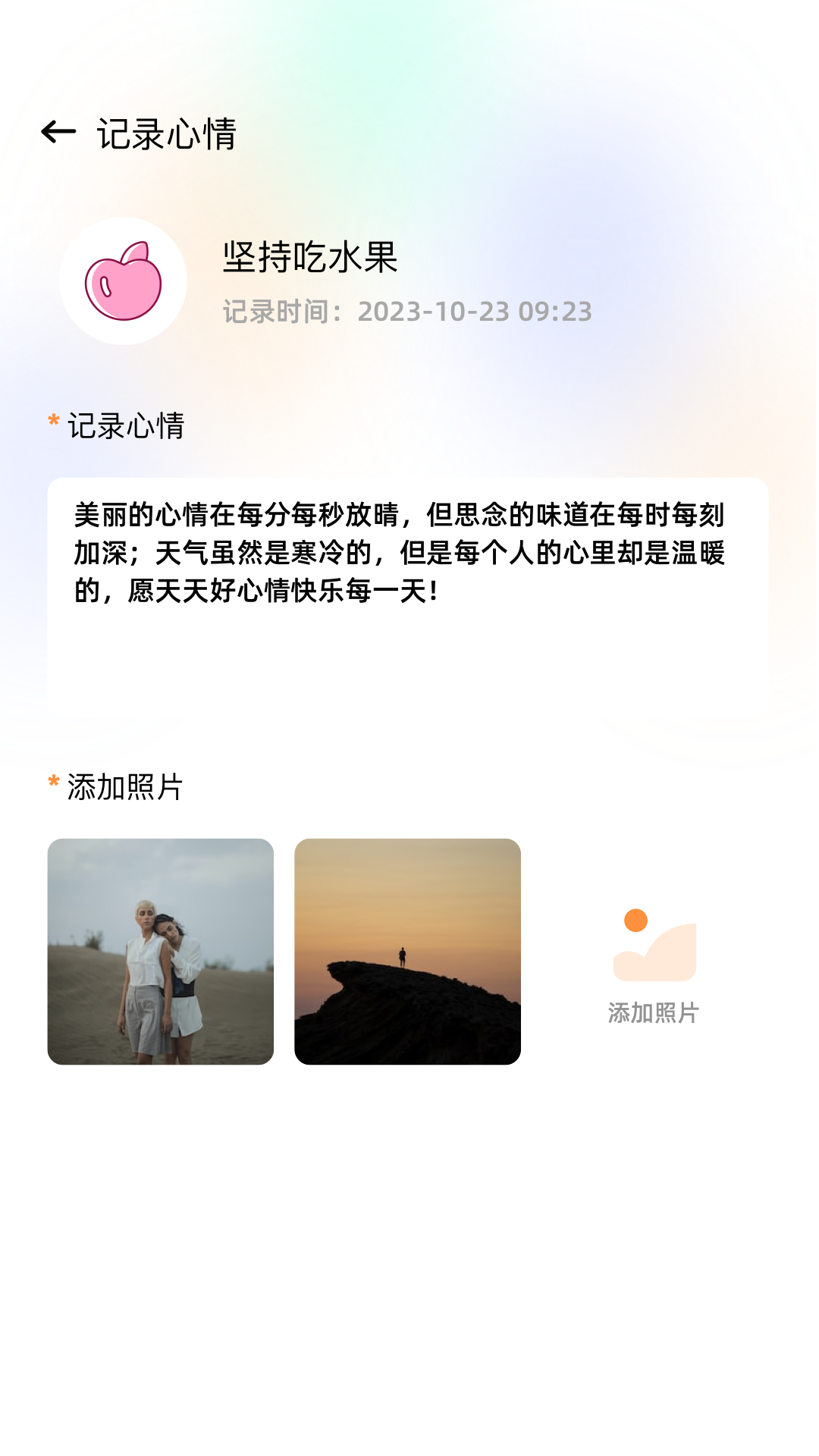The image size is (819, 1456).
Task: Select the 记录心情 page header tab
Action: [168, 133]
